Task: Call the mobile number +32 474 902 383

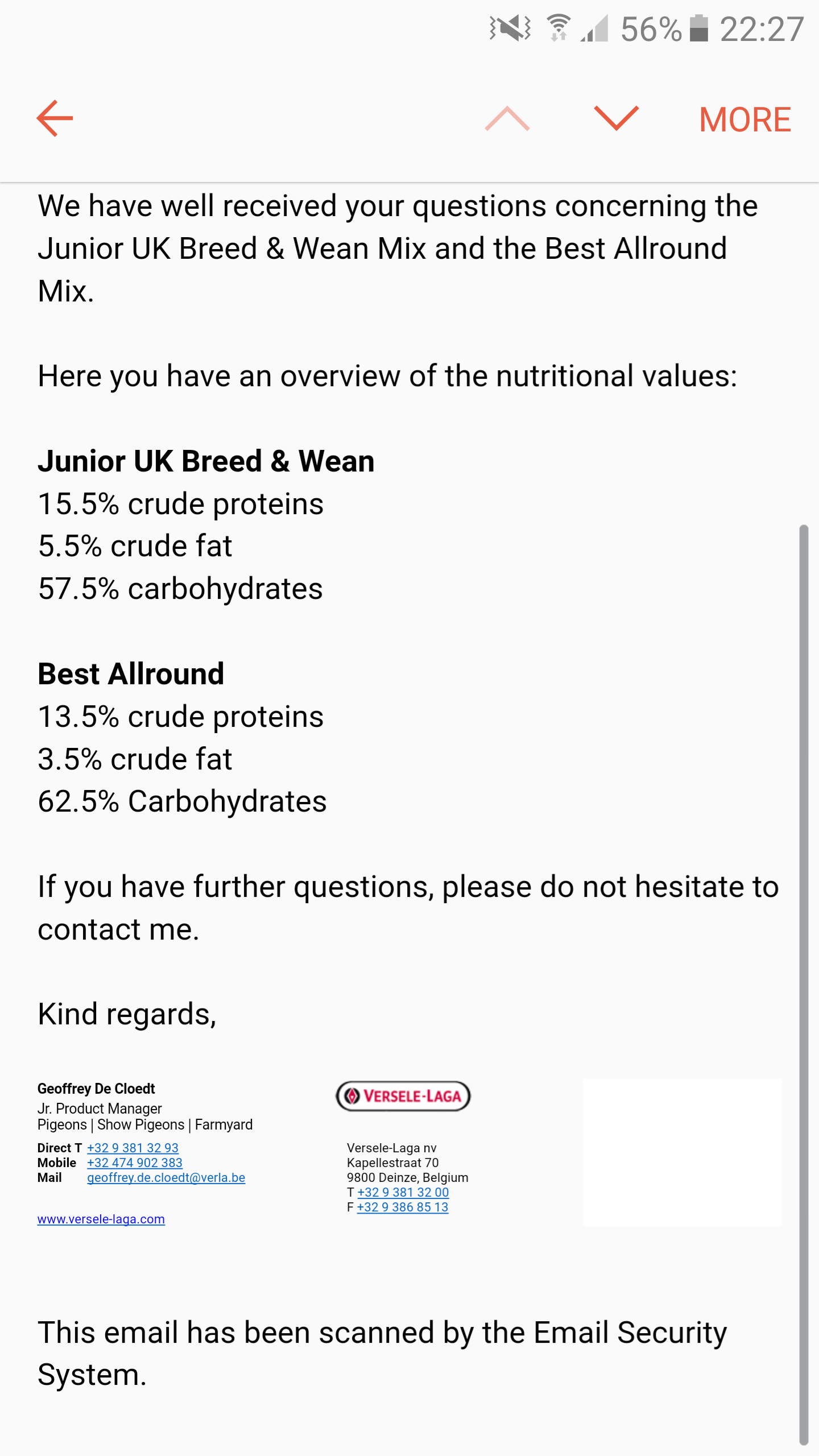Action: point(135,1163)
